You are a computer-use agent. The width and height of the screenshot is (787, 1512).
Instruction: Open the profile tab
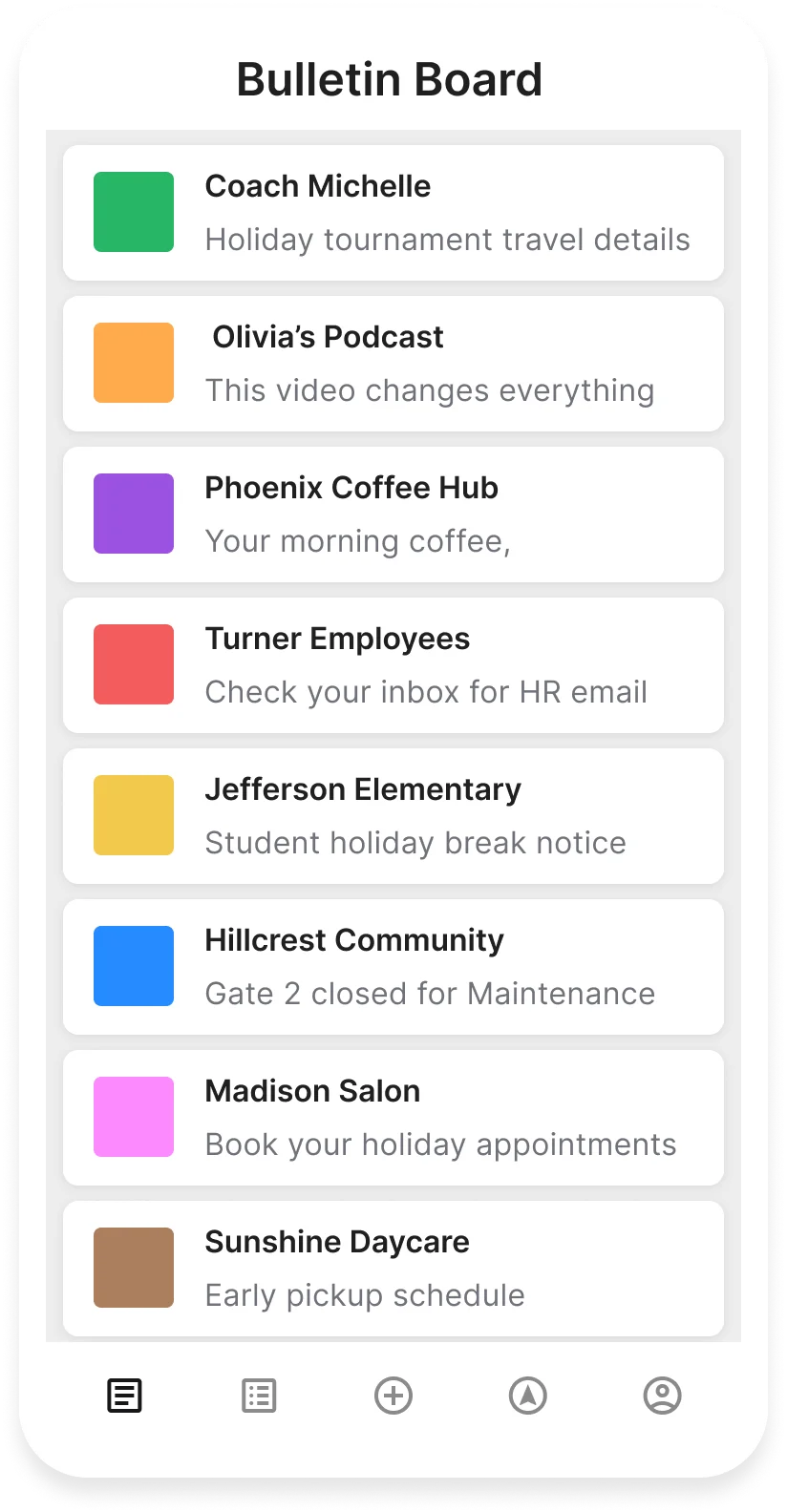click(x=662, y=1396)
